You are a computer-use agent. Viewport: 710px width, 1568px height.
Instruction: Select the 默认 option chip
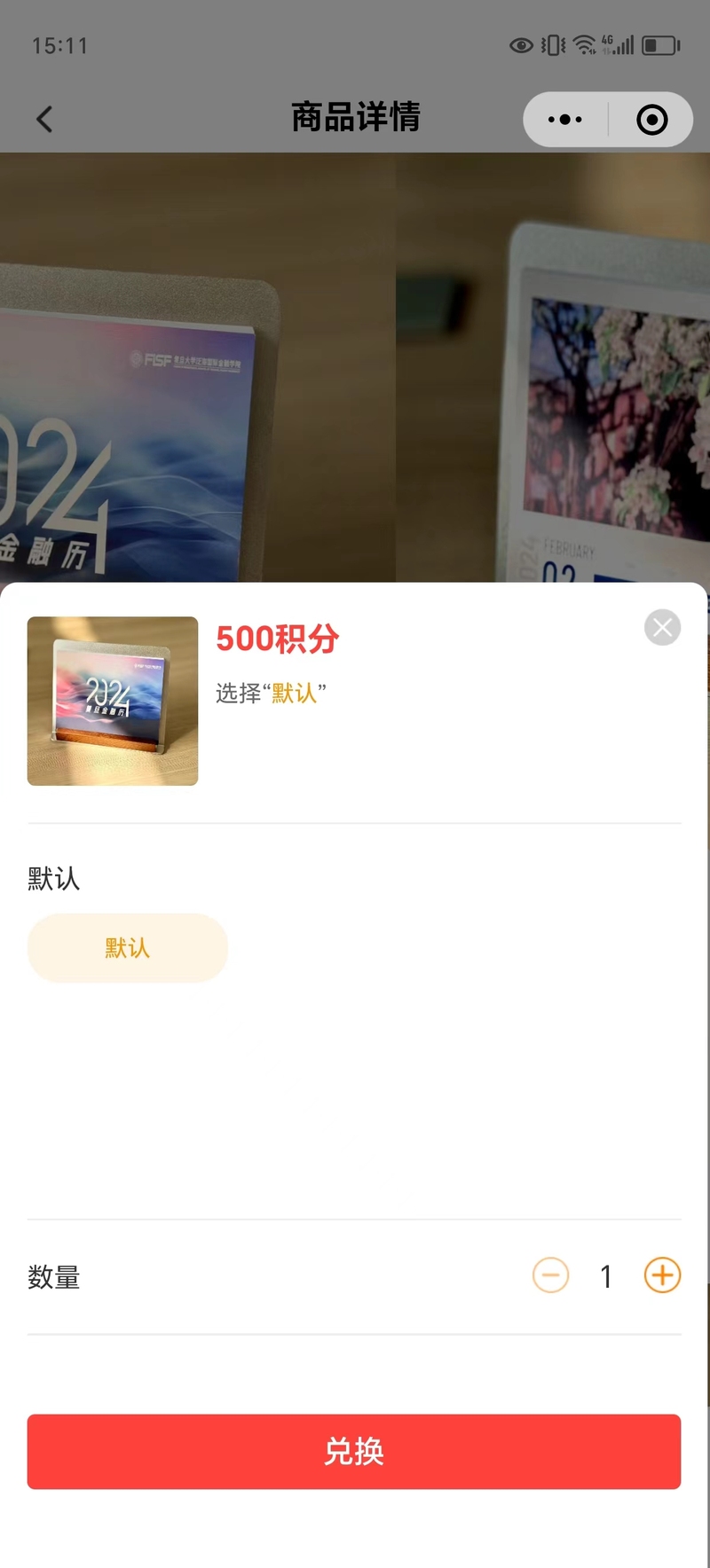click(127, 948)
